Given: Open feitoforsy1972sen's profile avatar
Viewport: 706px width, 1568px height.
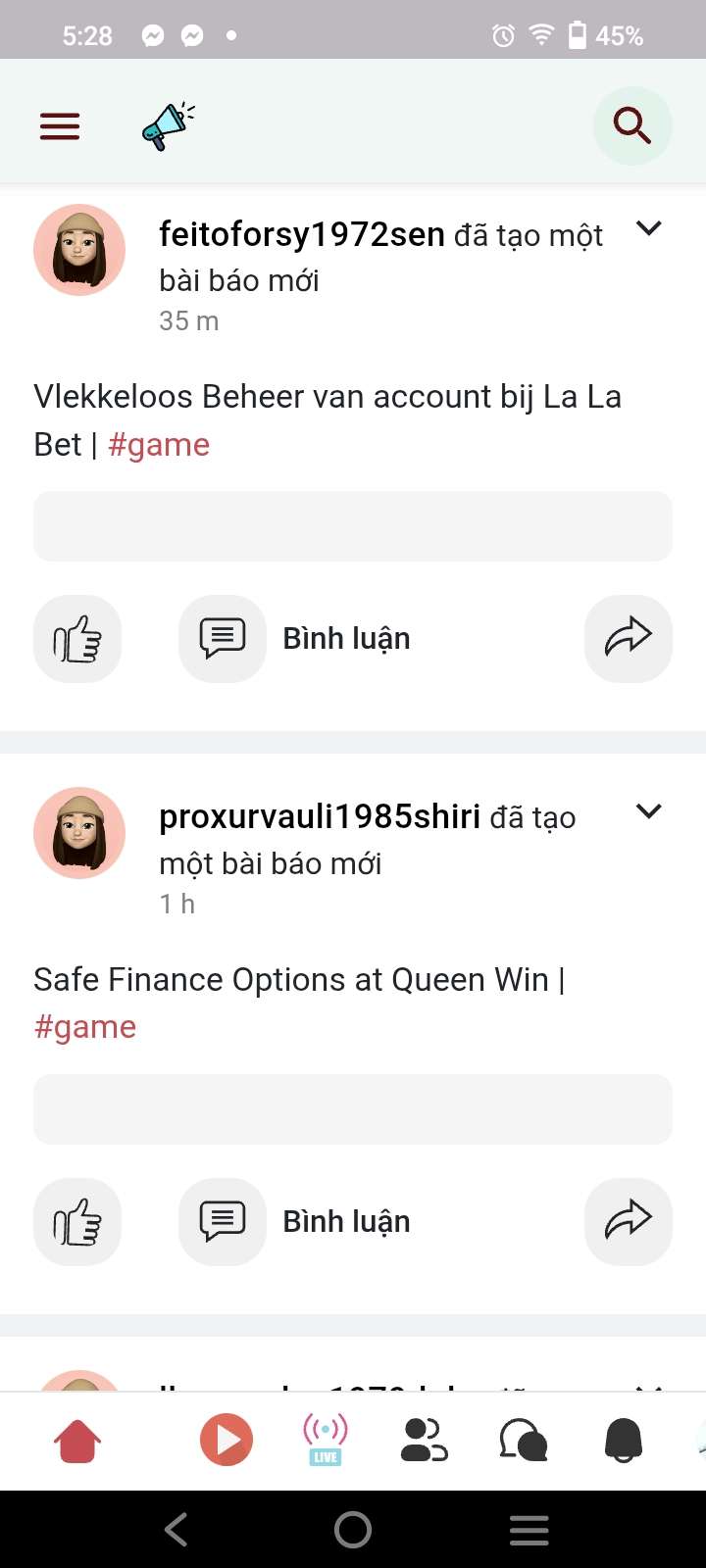Looking at the screenshot, I should (x=79, y=250).
